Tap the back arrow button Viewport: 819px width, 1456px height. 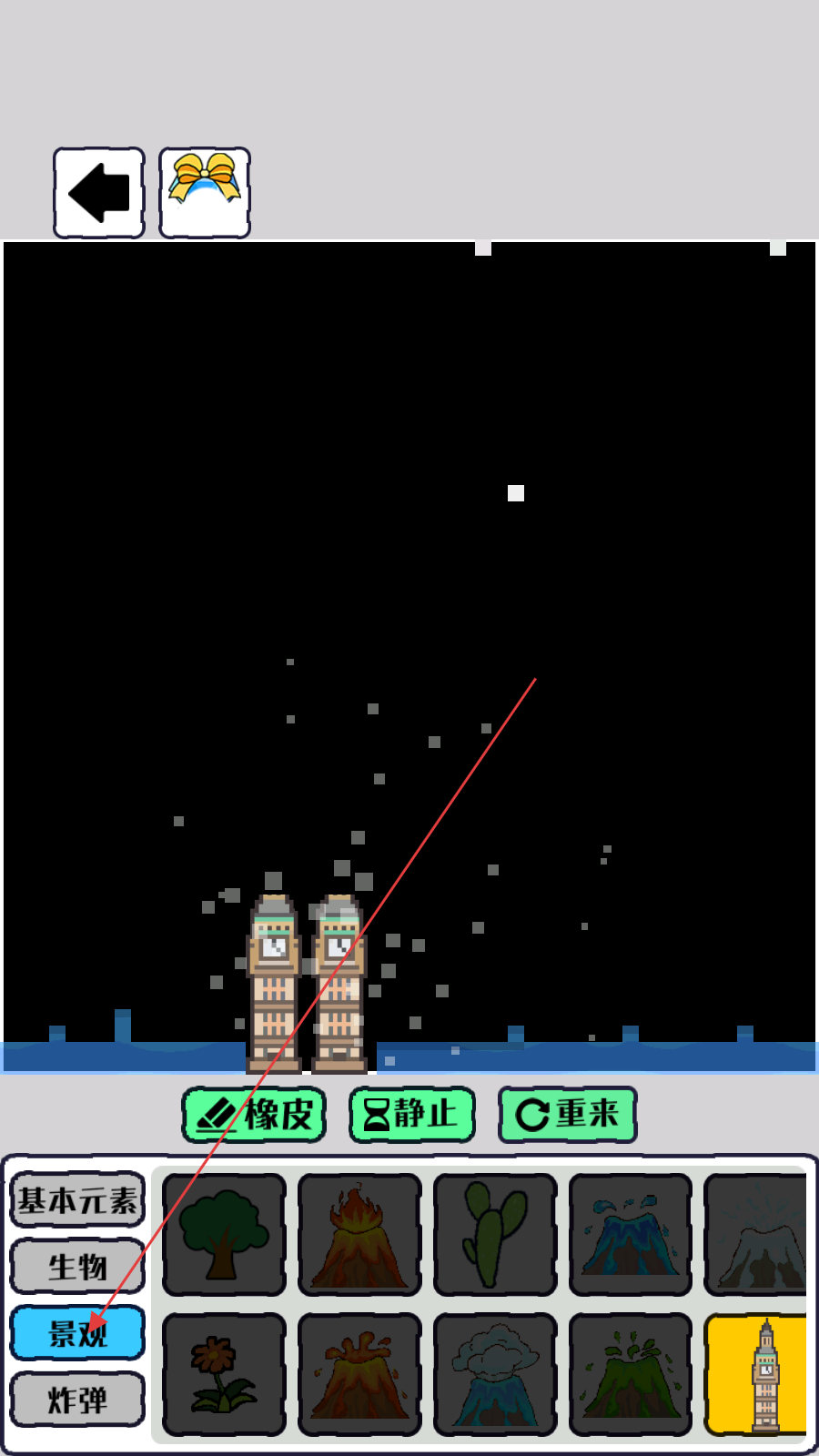(99, 193)
